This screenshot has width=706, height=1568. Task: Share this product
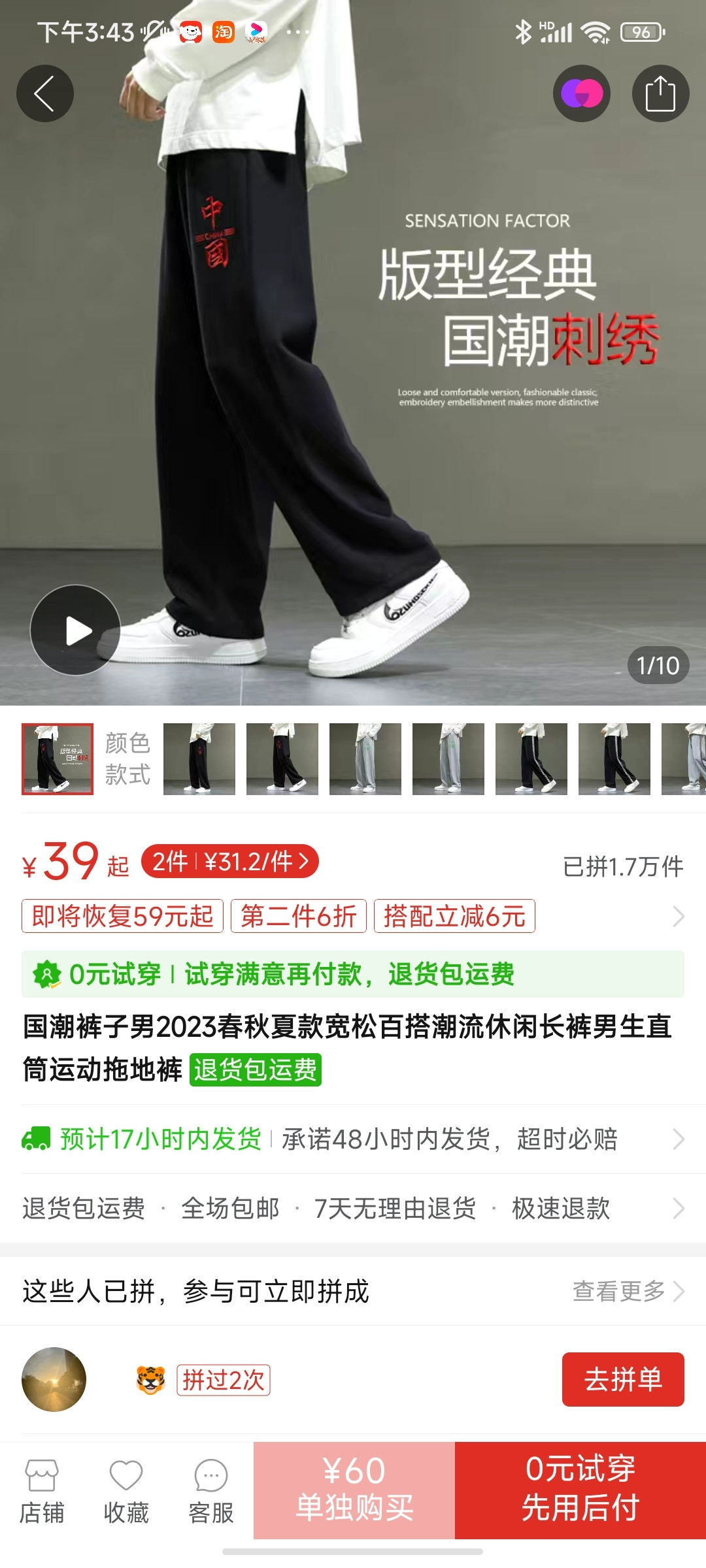click(x=660, y=93)
